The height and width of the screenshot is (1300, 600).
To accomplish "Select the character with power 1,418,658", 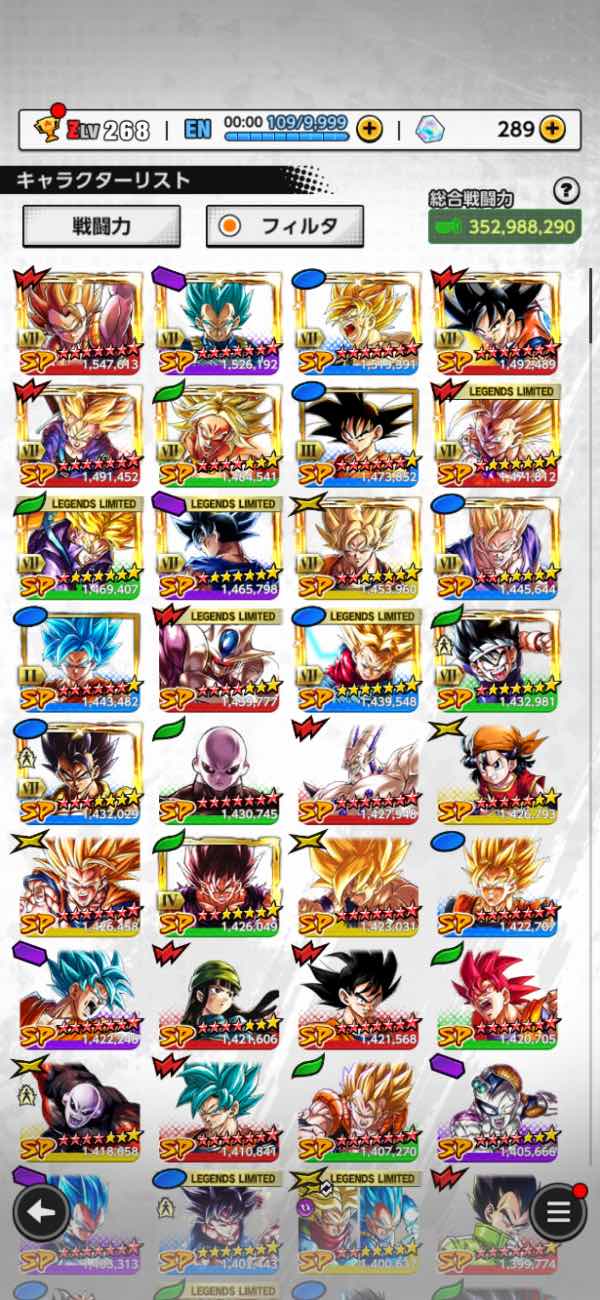I will click(80, 1107).
